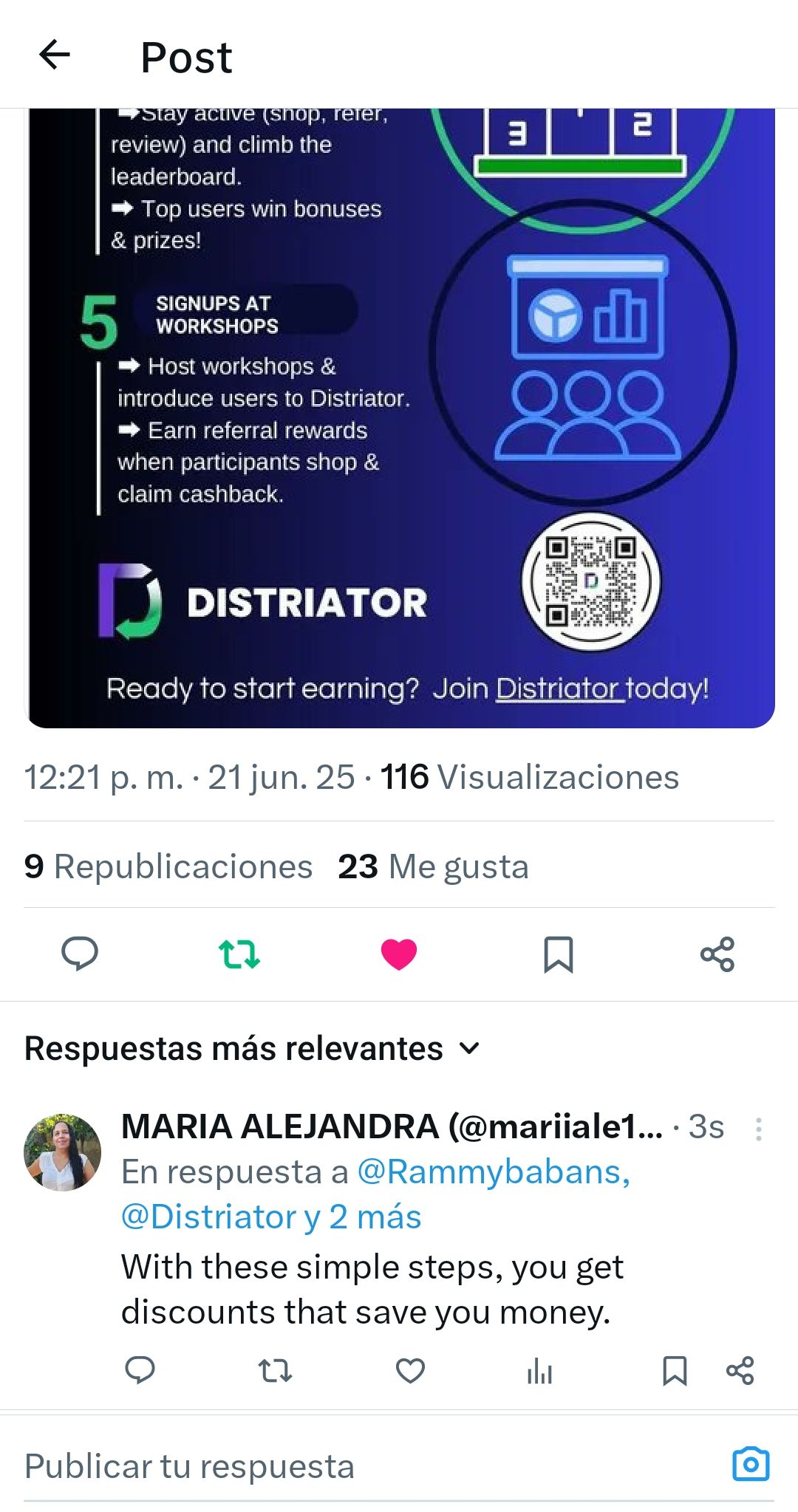This screenshot has width=798, height=1512.
Task: Undo repost on the main post
Action: [239, 954]
